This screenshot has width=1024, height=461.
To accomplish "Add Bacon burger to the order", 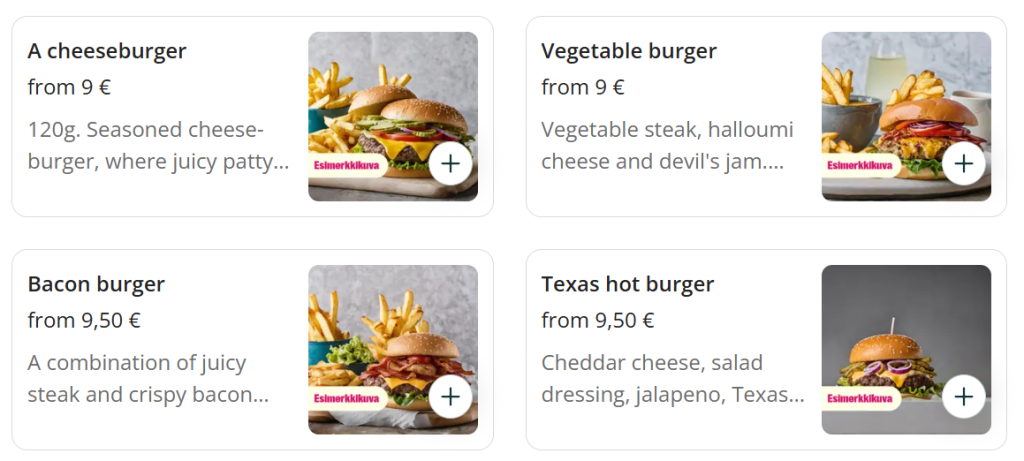I will (451, 396).
